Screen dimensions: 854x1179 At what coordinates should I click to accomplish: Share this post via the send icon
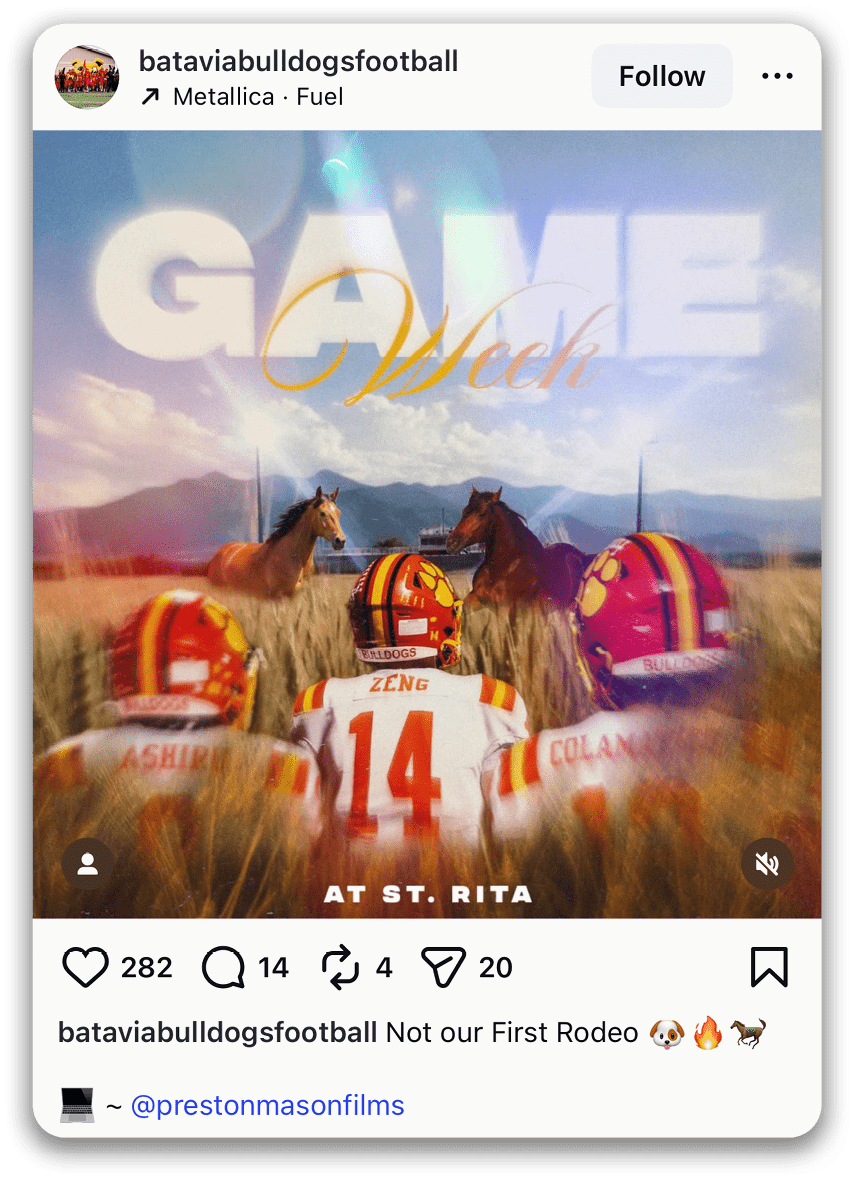pyautogui.click(x=444, y=967)
